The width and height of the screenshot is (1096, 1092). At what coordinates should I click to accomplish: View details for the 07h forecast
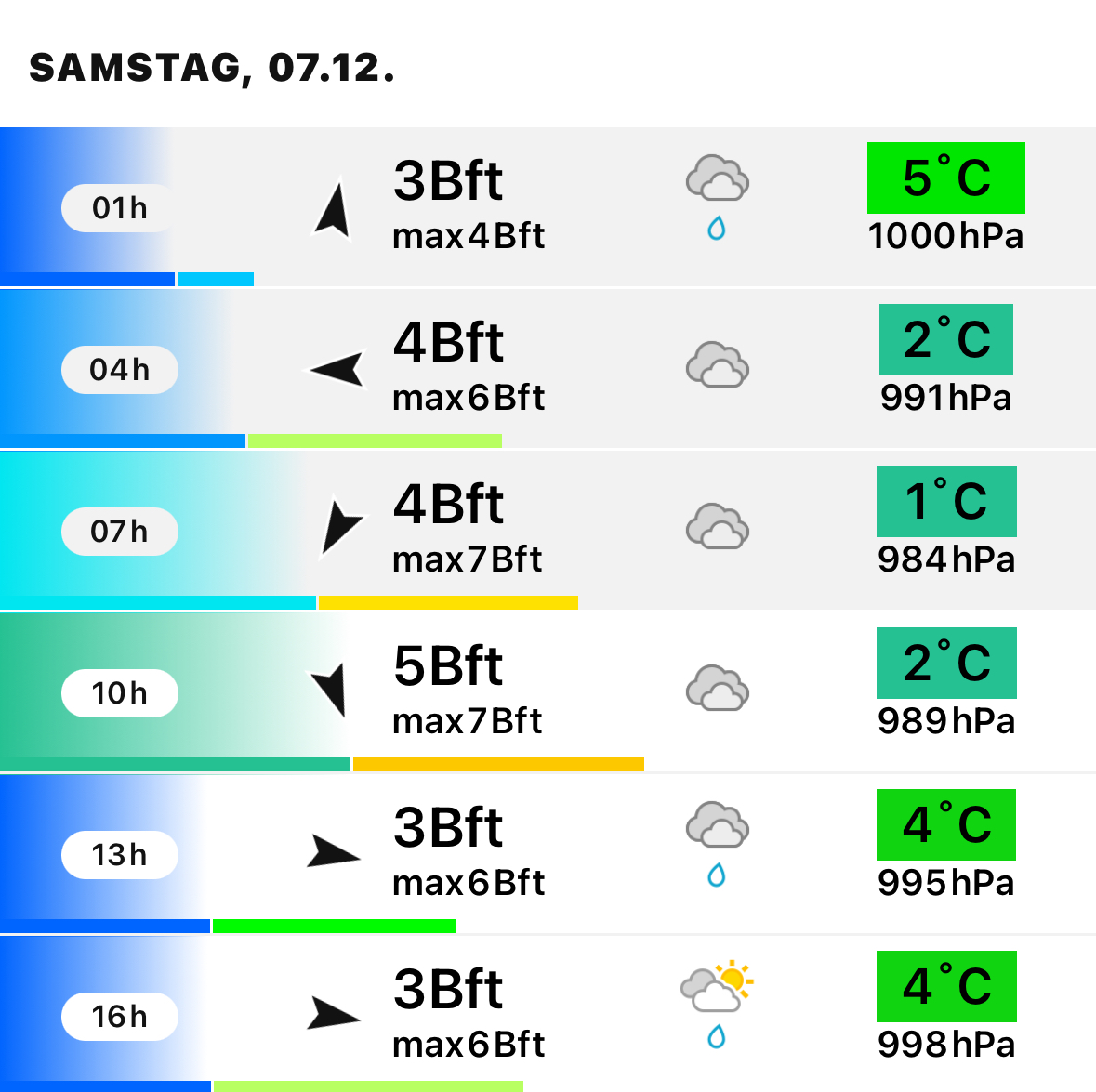548,531
